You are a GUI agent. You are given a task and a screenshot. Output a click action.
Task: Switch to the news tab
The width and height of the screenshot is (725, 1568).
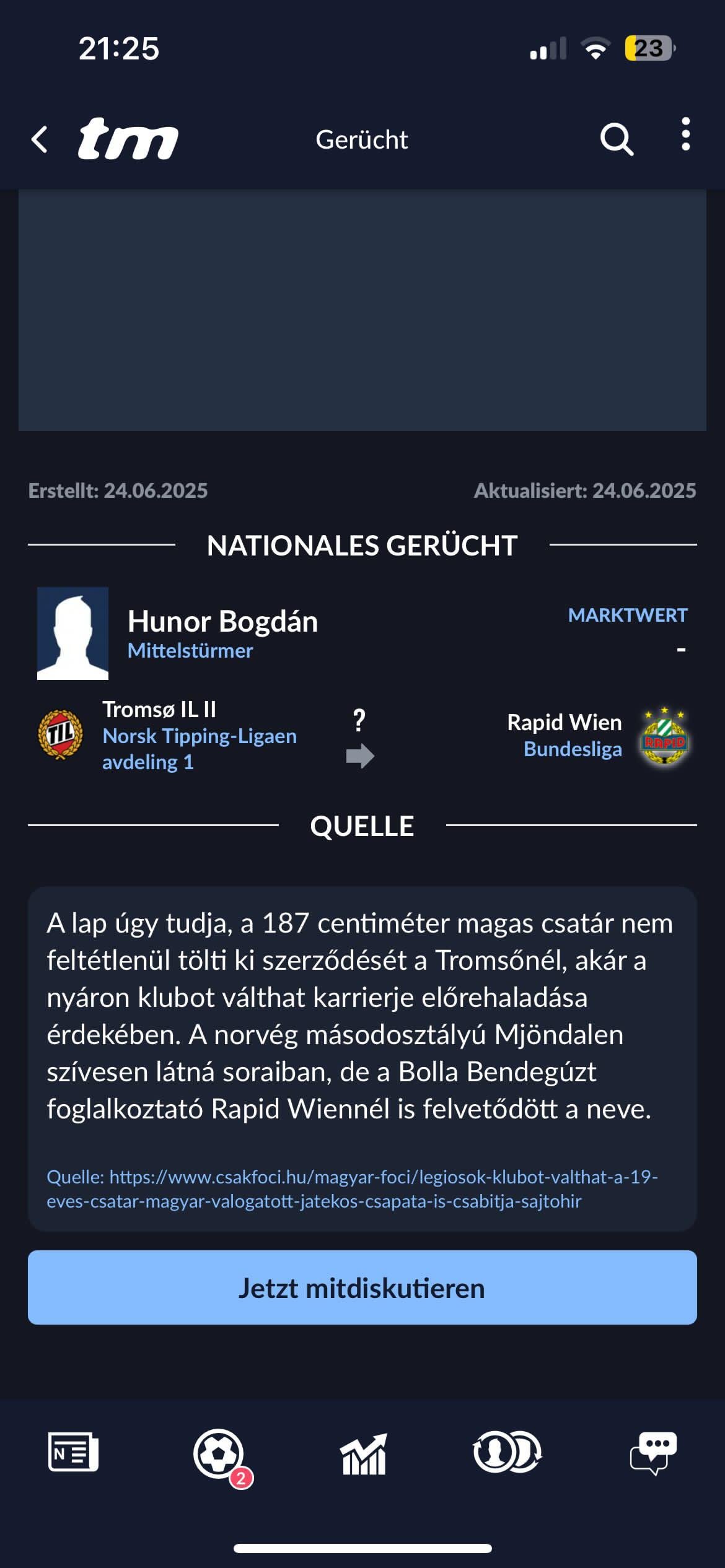pos(73,1452)
